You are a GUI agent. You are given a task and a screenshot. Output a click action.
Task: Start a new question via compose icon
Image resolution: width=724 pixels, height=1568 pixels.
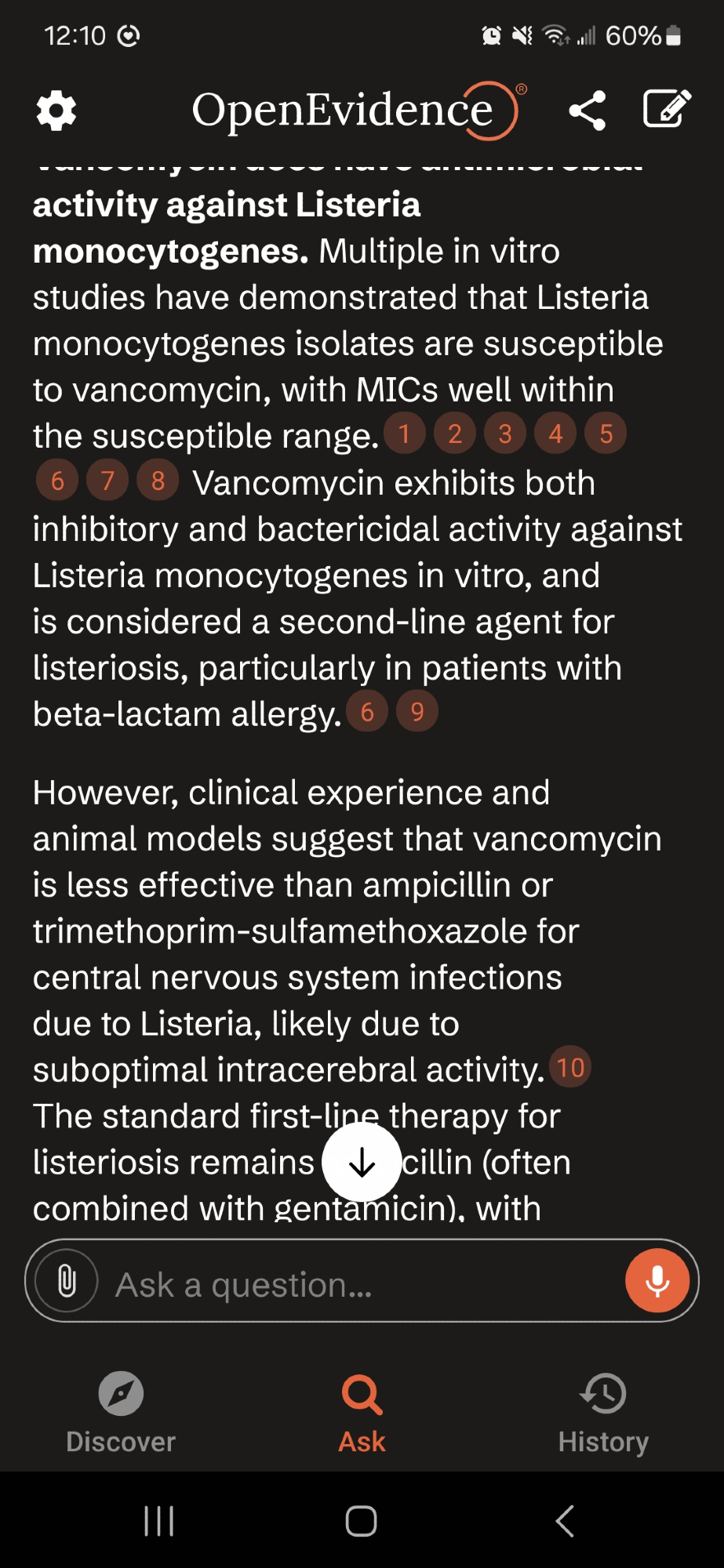click(x=666, y=109)
